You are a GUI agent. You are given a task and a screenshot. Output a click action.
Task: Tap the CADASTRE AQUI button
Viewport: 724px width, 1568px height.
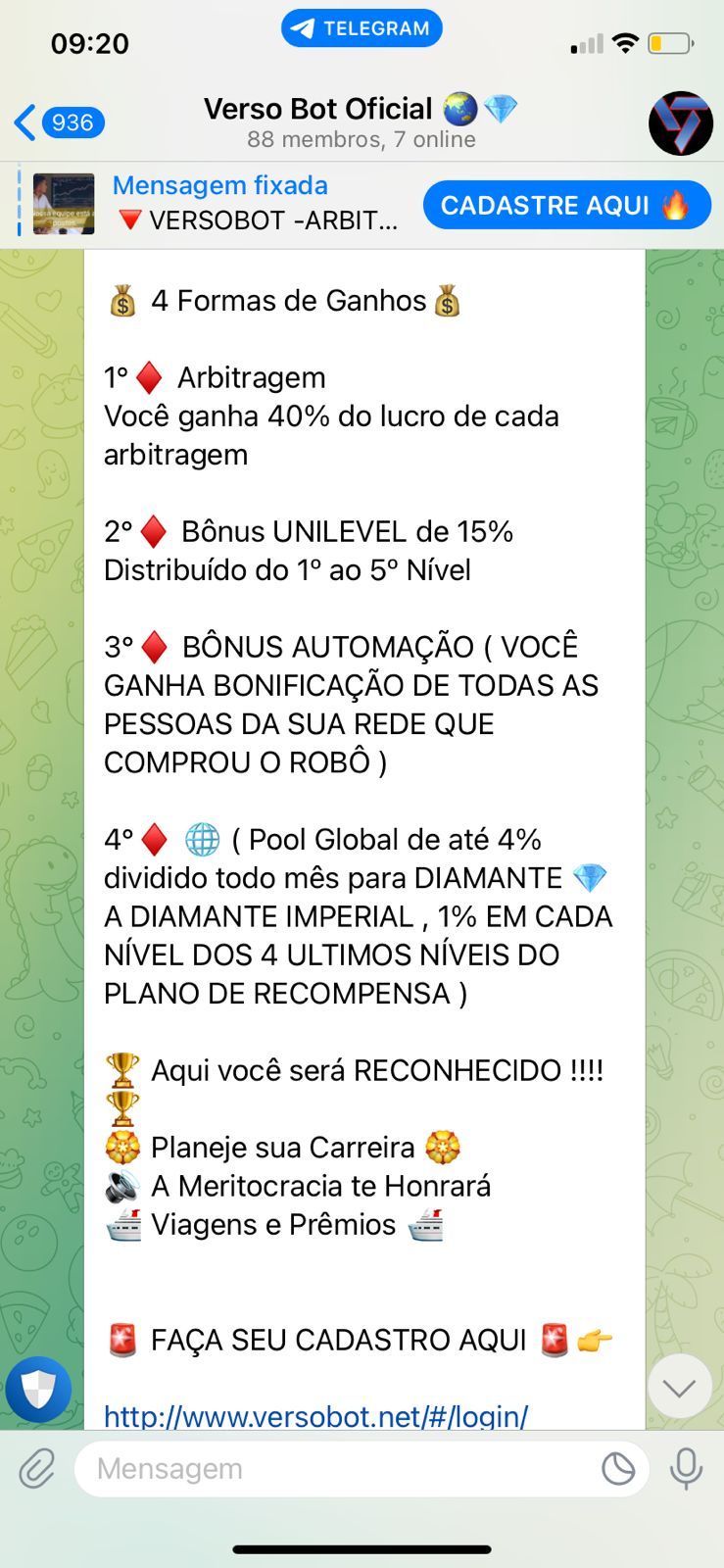point(566,205)
